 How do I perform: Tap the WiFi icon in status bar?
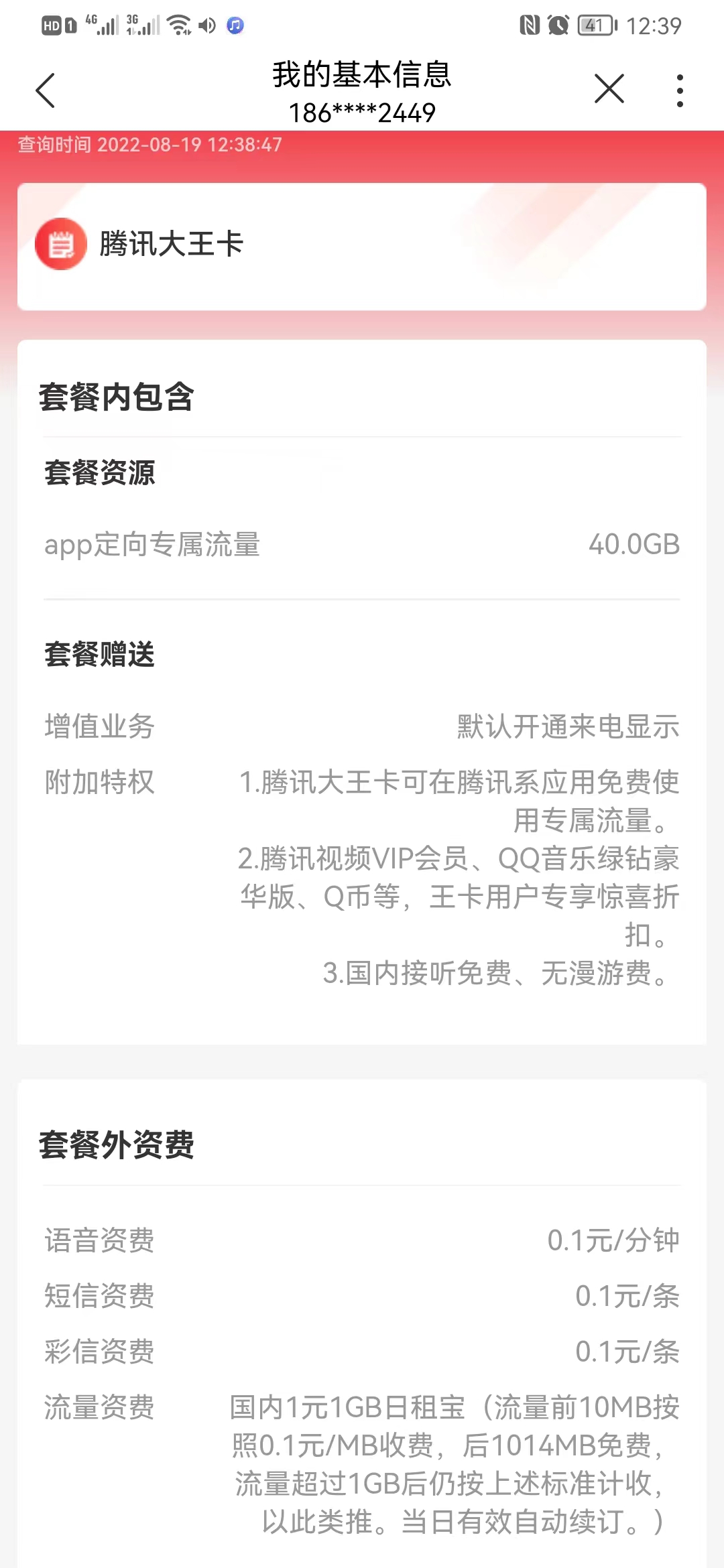coord(177,25)
